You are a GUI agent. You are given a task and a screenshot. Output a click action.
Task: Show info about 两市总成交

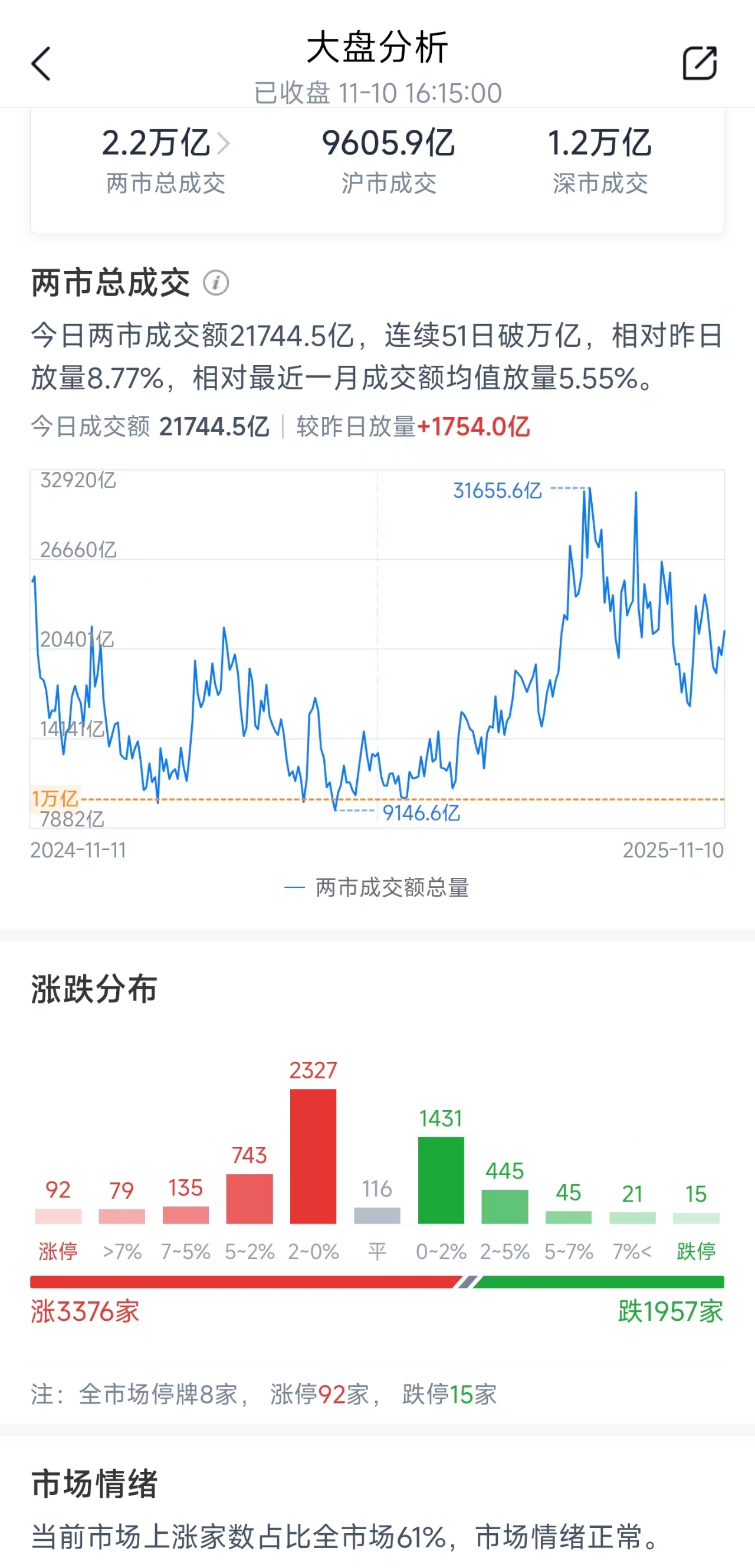click(x=216, y=283)
